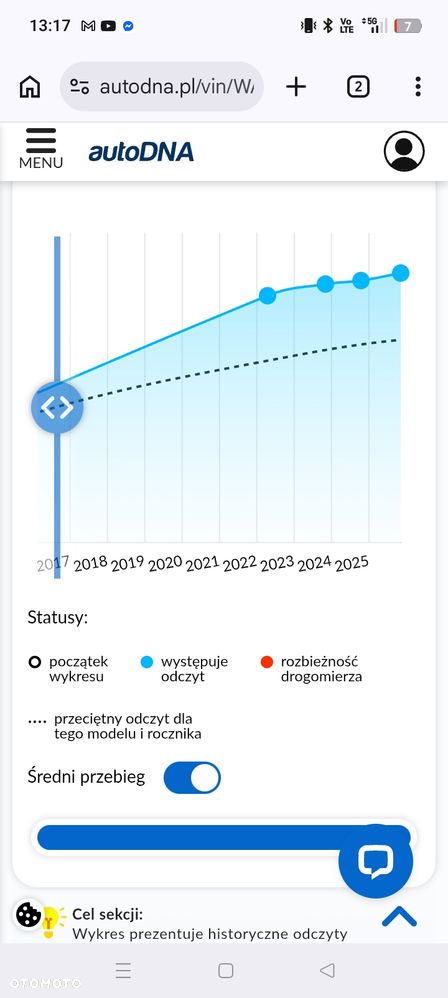
Task: Open a new browser tab
Action: [x=296, y=87]
